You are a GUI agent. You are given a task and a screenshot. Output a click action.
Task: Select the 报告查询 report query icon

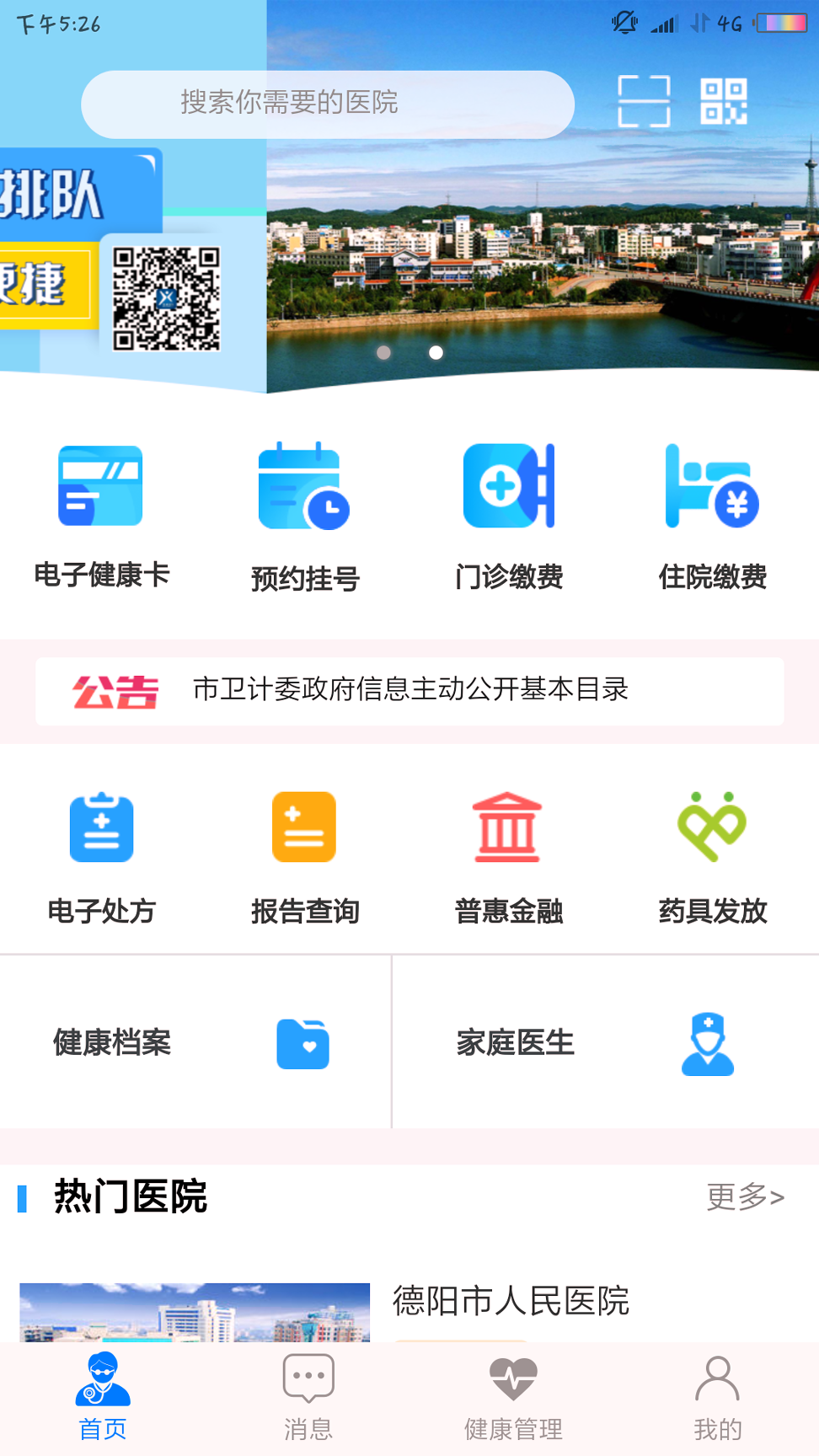pyautogui.click(x=304, y=827)
